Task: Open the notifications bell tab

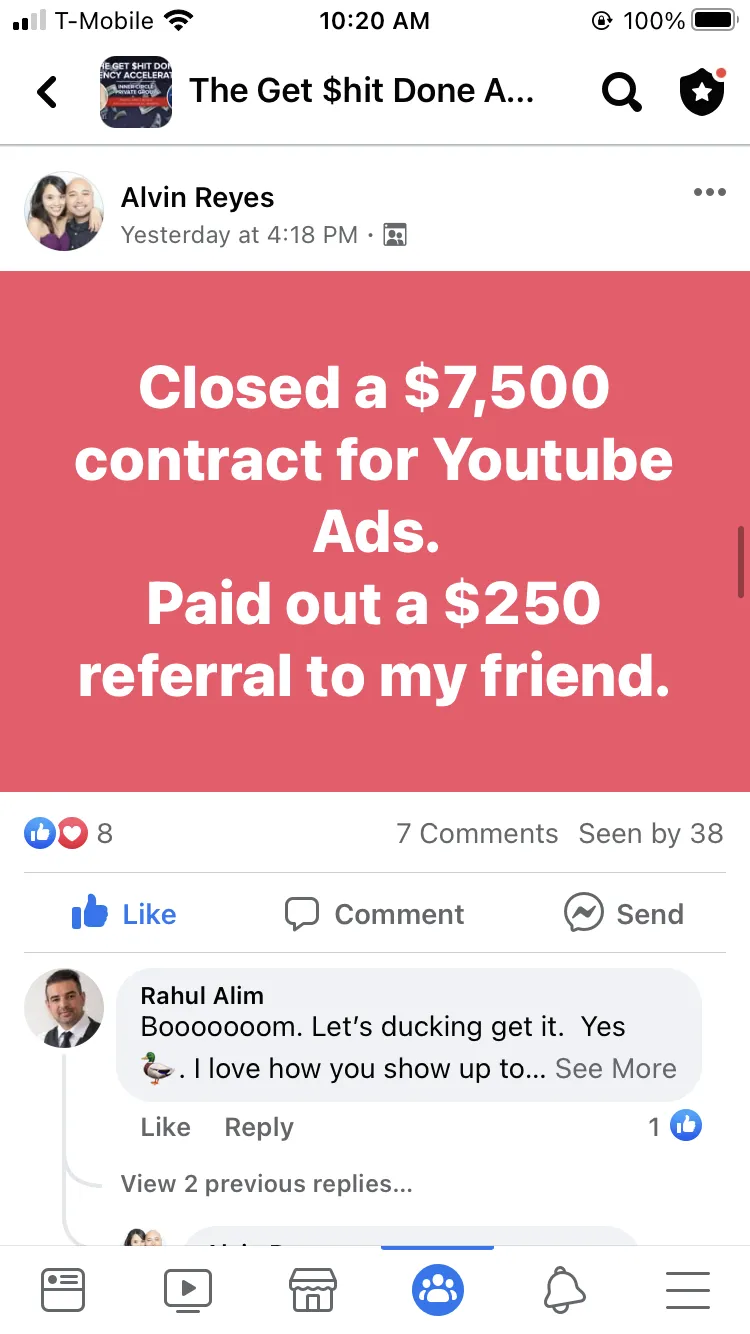Action: coord(564,1289)
